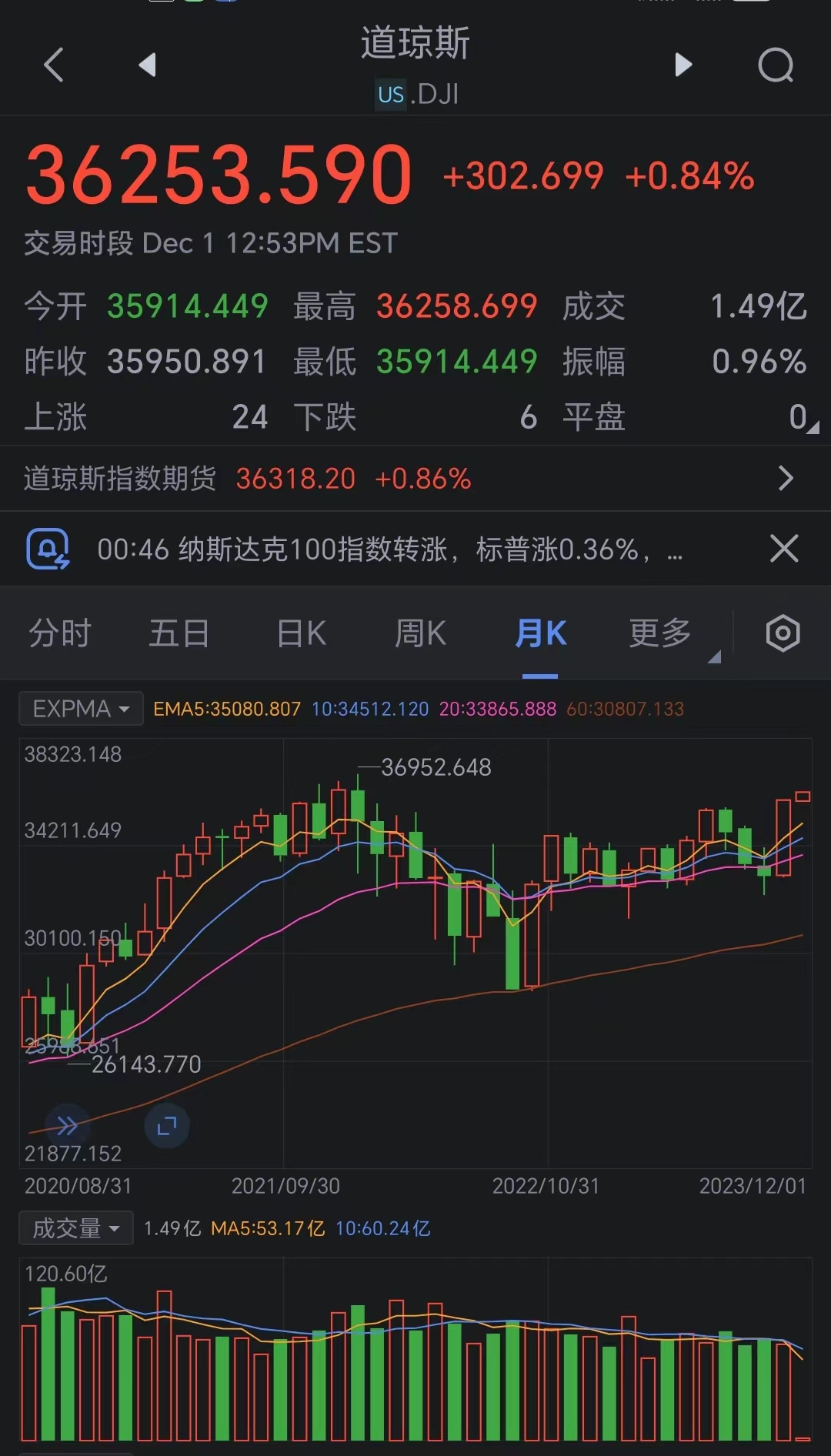Switch to the 分时 chart tab
Image resolution: width=831 pixels, height=1456 pixels.
click(60, 634)
